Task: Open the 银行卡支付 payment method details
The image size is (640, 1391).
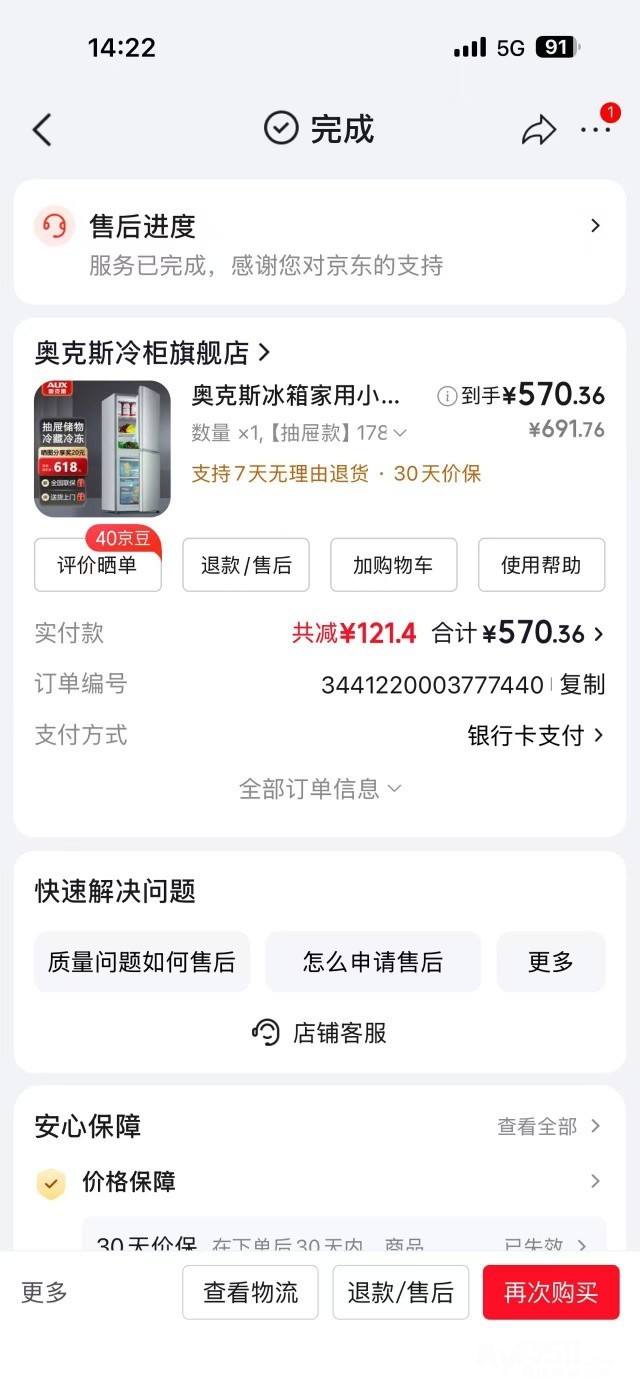Action: 535,736
